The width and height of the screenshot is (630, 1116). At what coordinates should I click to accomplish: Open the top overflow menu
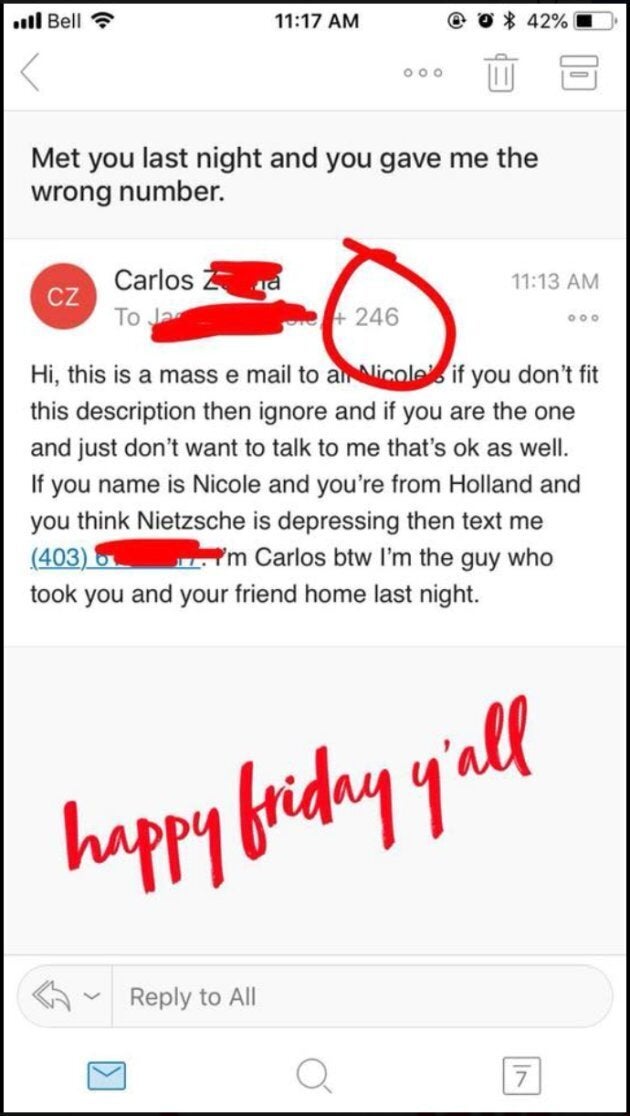423,74
